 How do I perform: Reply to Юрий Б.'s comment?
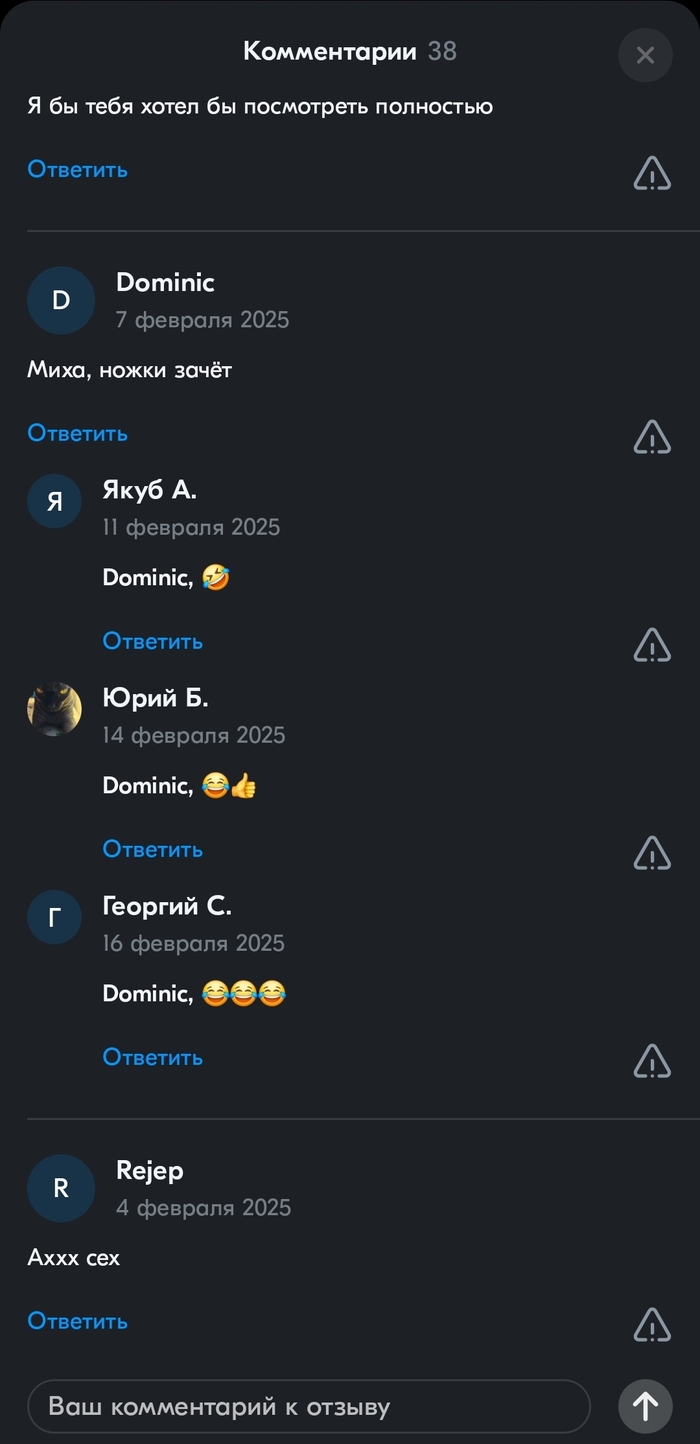153,849
